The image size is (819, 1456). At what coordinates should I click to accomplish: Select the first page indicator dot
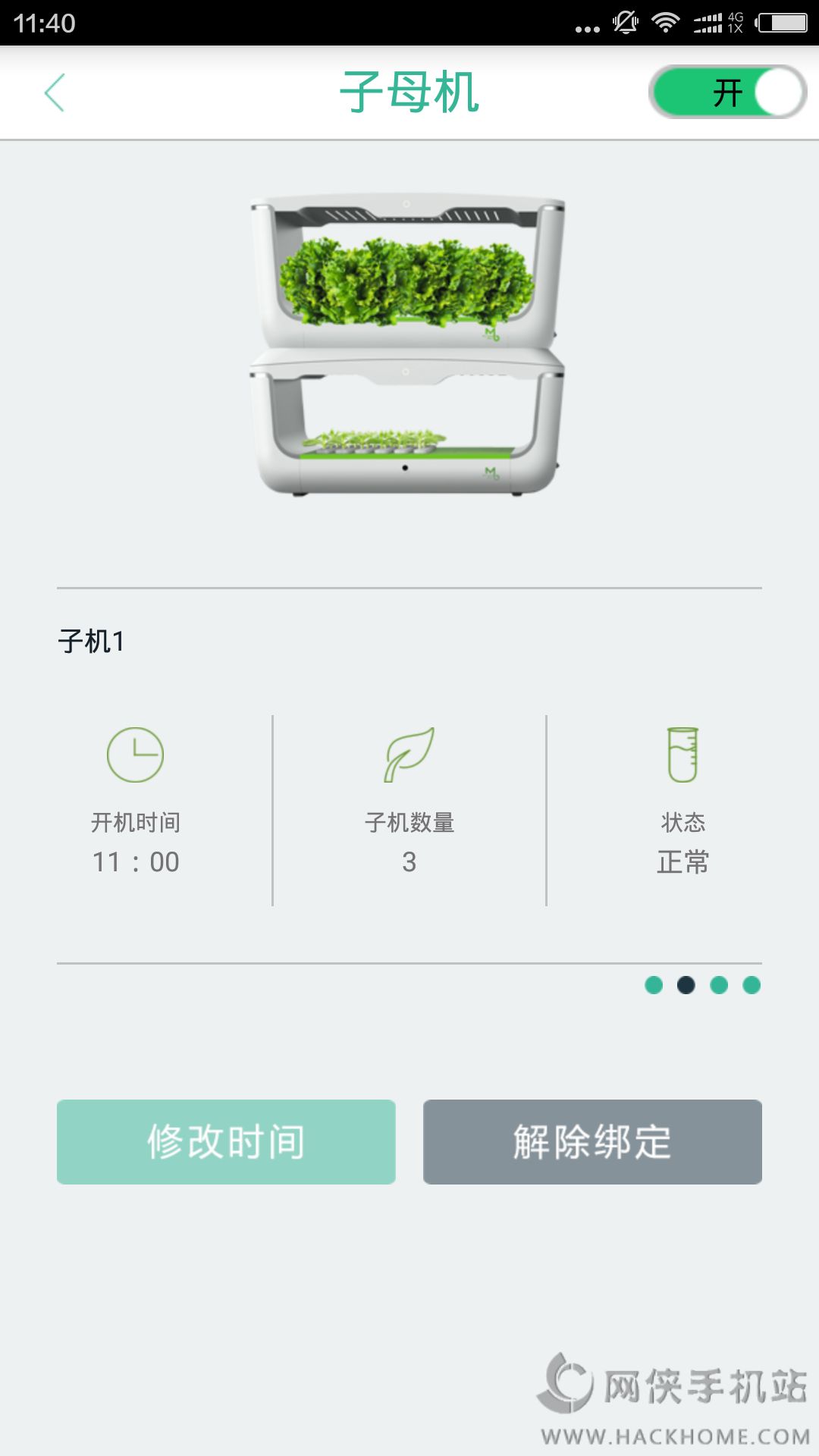pos(654,985)
